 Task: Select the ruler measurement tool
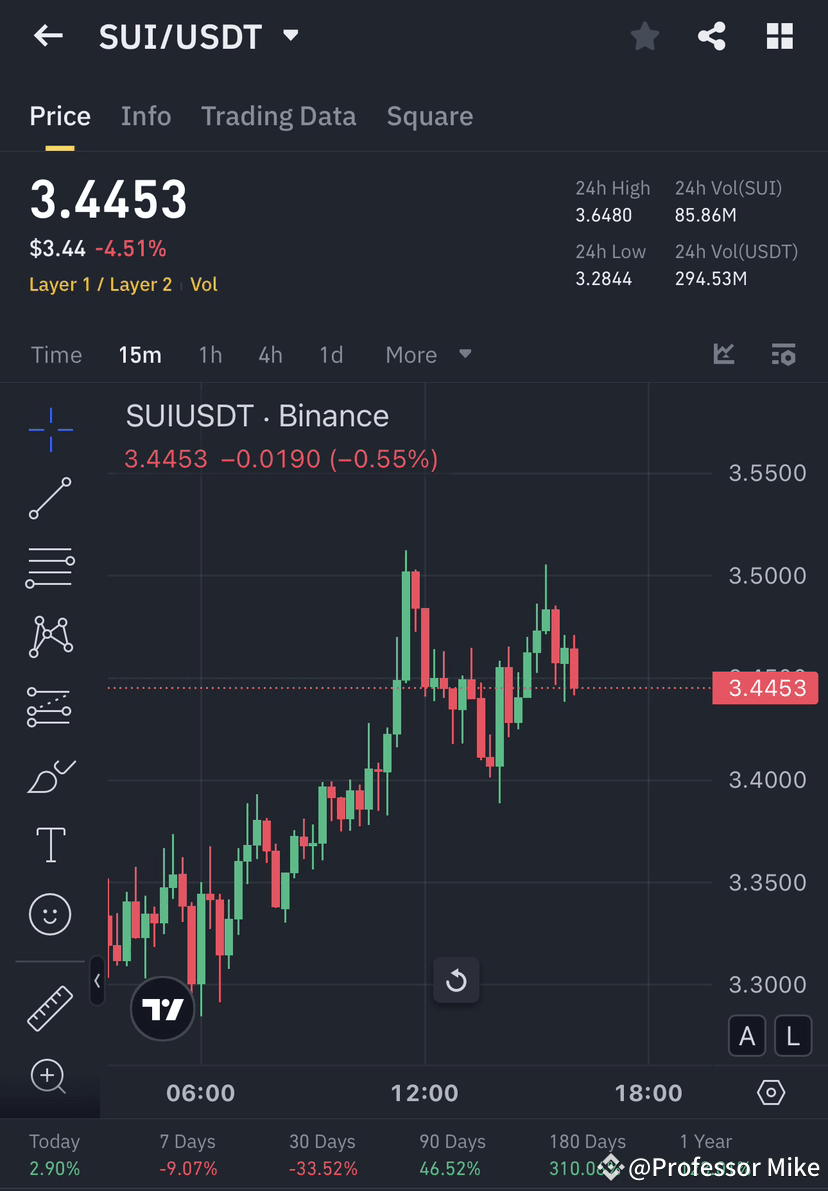pyautogui.click(x=49, y=1008)
